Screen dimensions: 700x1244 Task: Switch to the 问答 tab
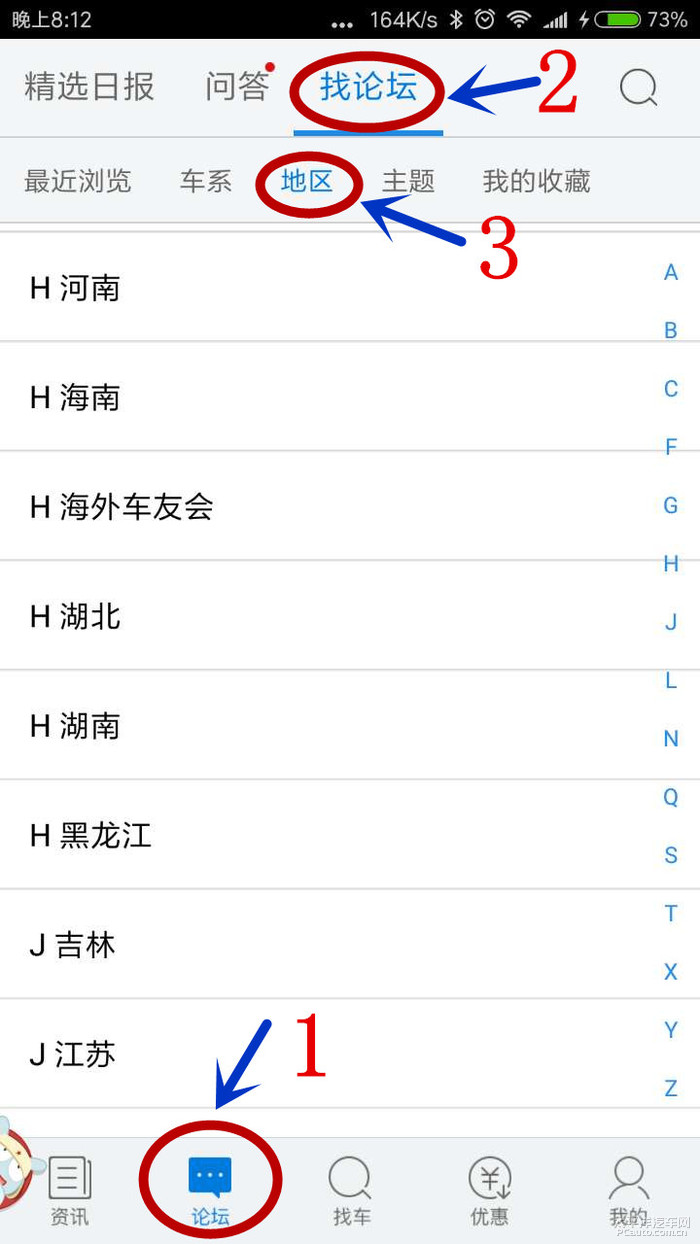tap(237, 87)
